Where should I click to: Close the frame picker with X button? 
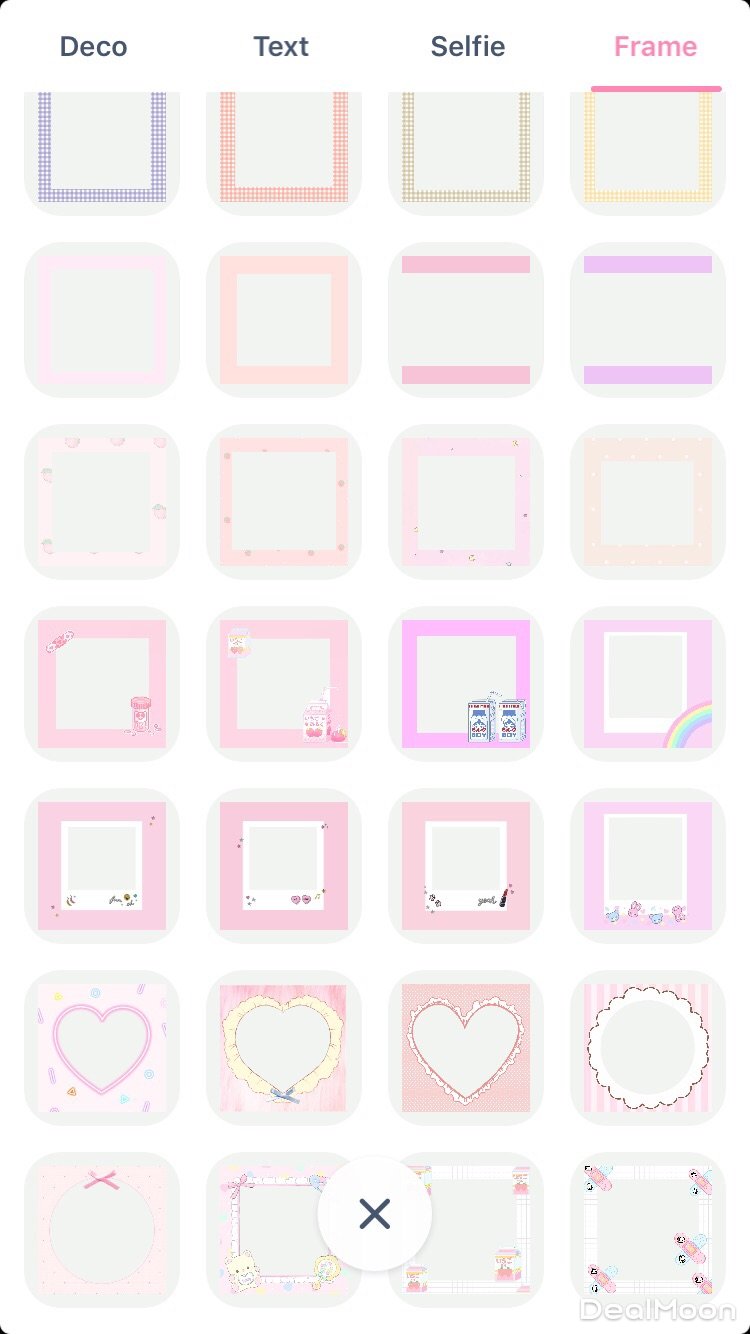(x=375, y=1214)
